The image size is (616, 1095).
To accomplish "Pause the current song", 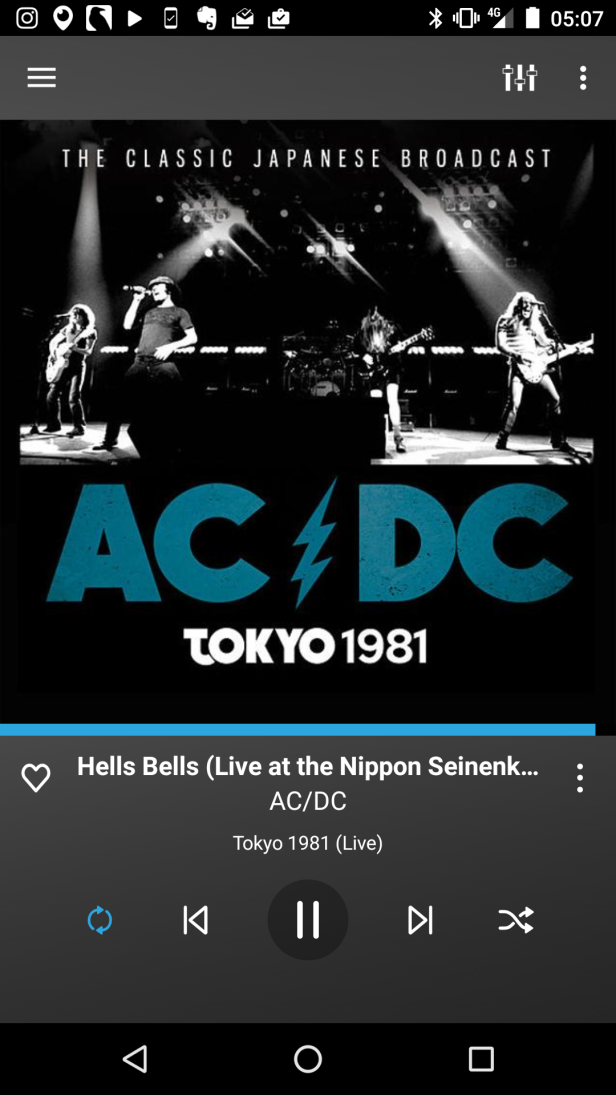I will (x=308, y=920).
